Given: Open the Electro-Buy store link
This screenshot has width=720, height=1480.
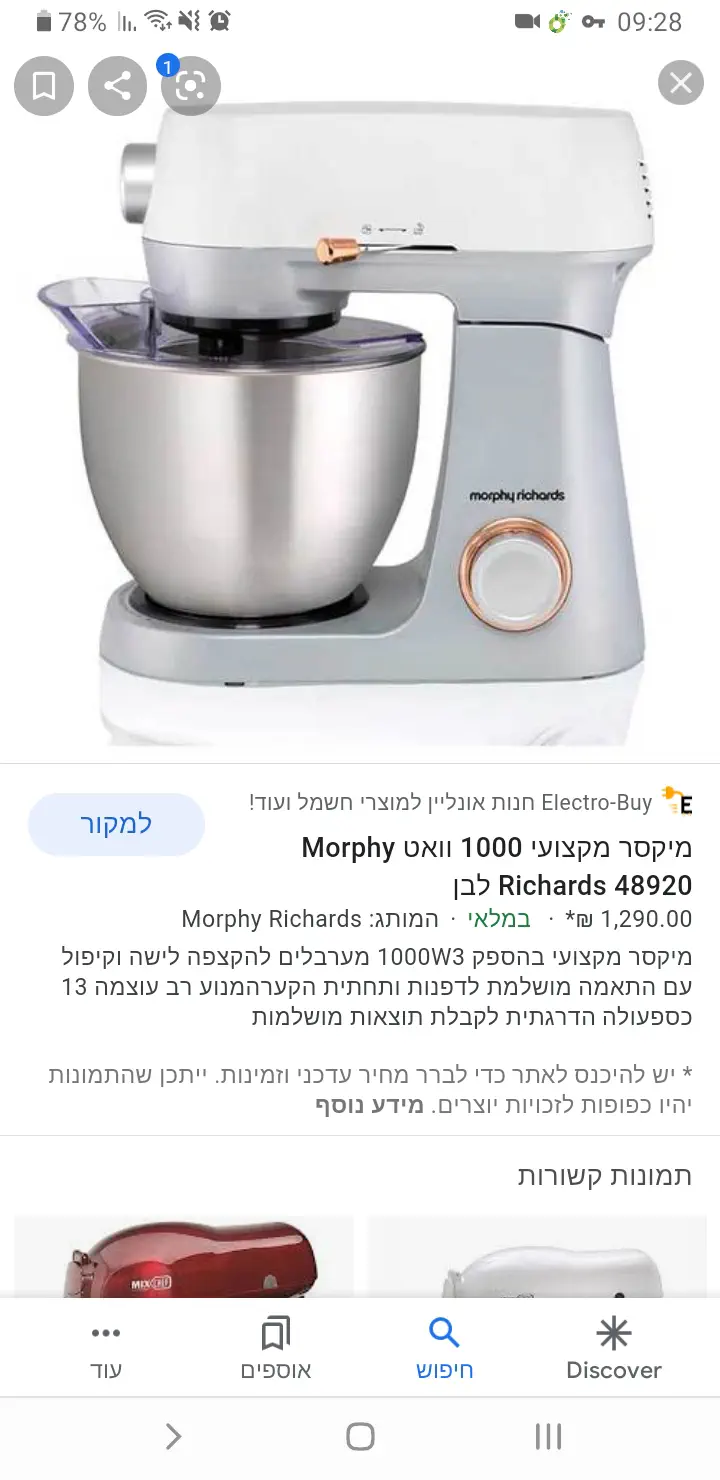Looking at the screenshot, I should pyautogui.click(x=470, y=802).
